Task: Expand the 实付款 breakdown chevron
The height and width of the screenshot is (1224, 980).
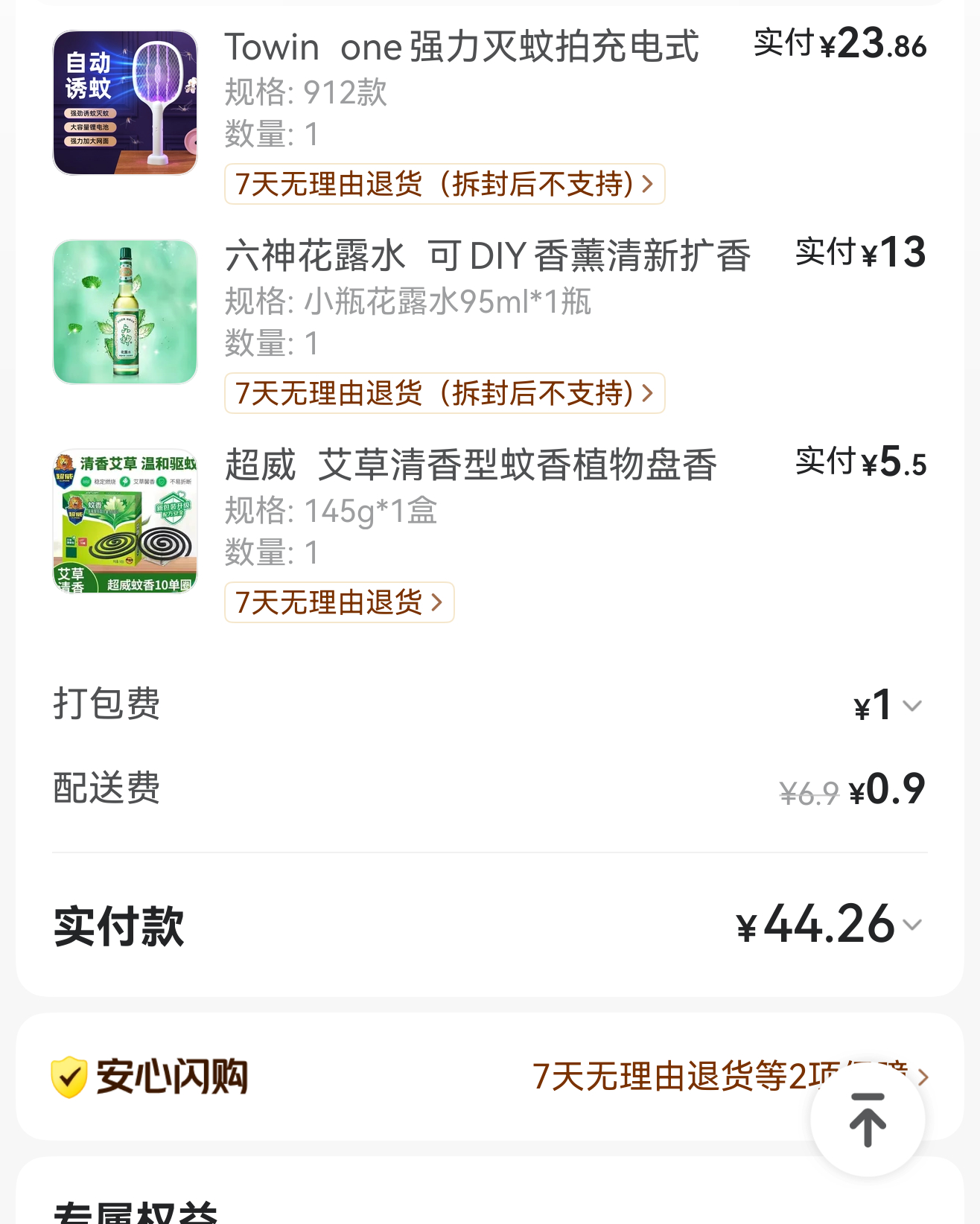Action: tap(911, 924)
